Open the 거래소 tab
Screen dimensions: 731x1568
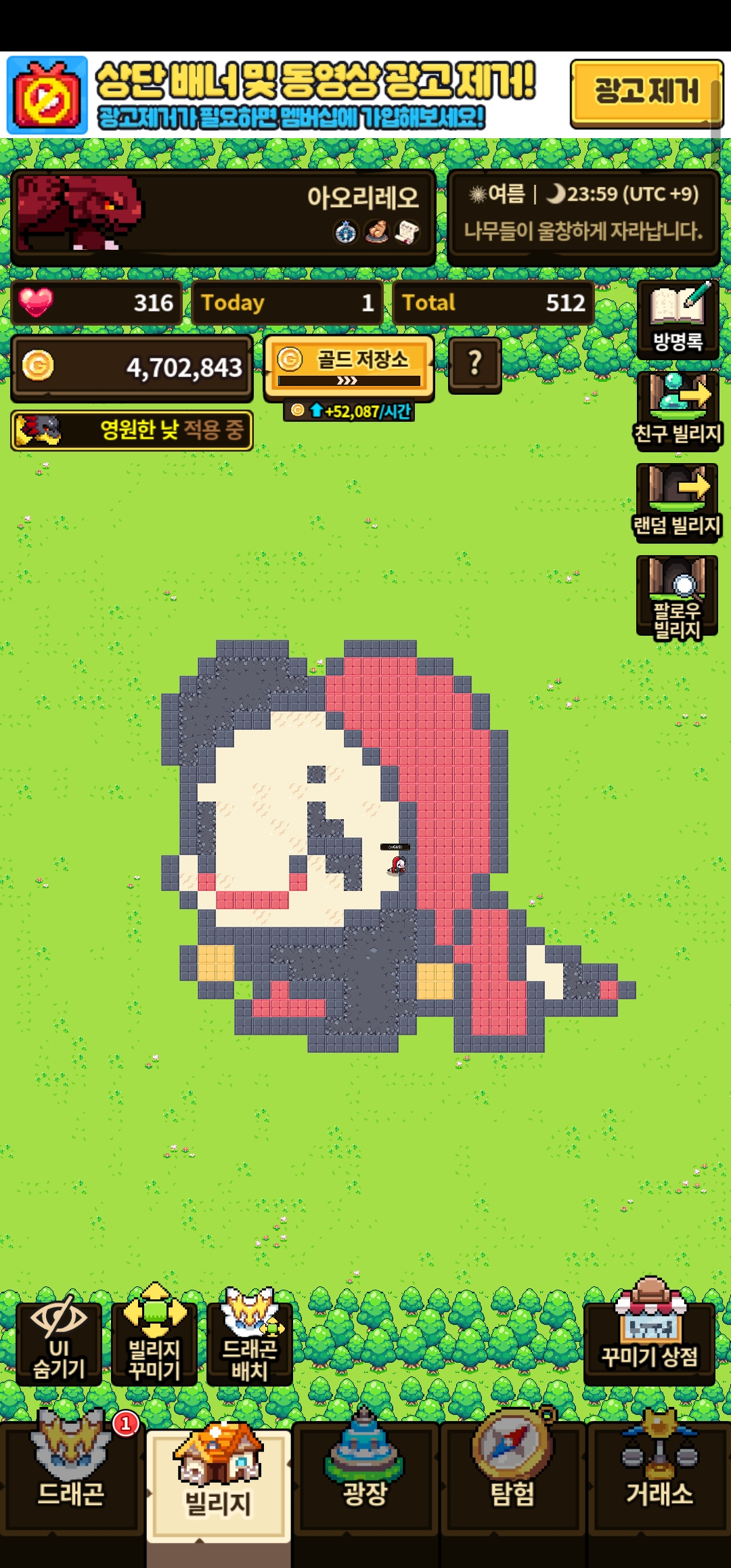pos(659,1475)
